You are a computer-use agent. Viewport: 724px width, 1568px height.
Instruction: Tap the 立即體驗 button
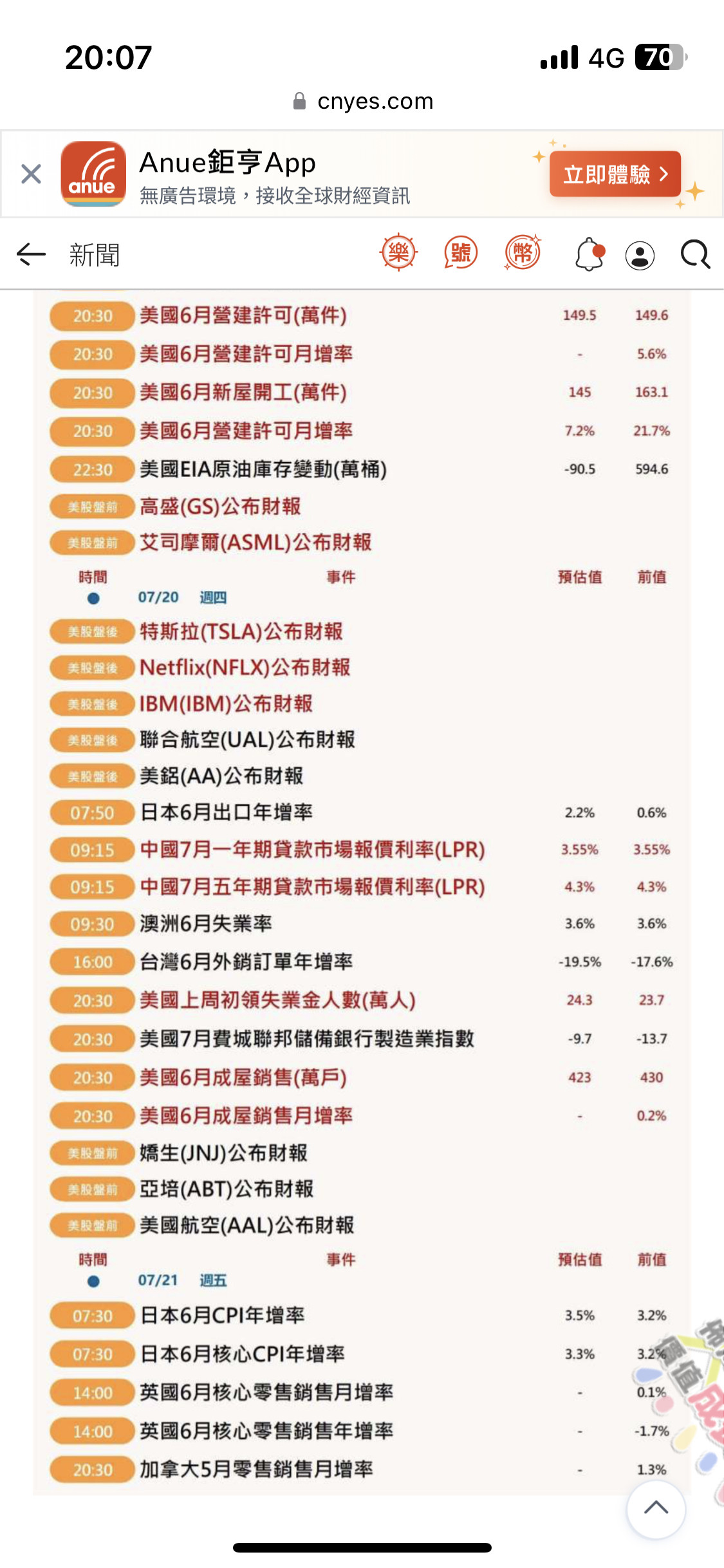coord(615,174)
